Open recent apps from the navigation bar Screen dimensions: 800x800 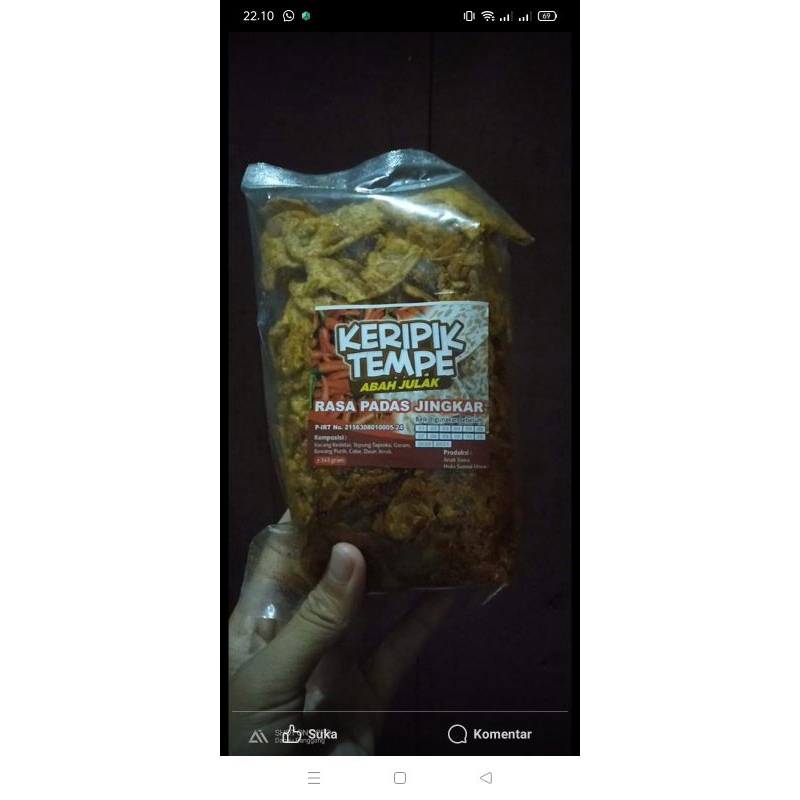tap(314, 778)
